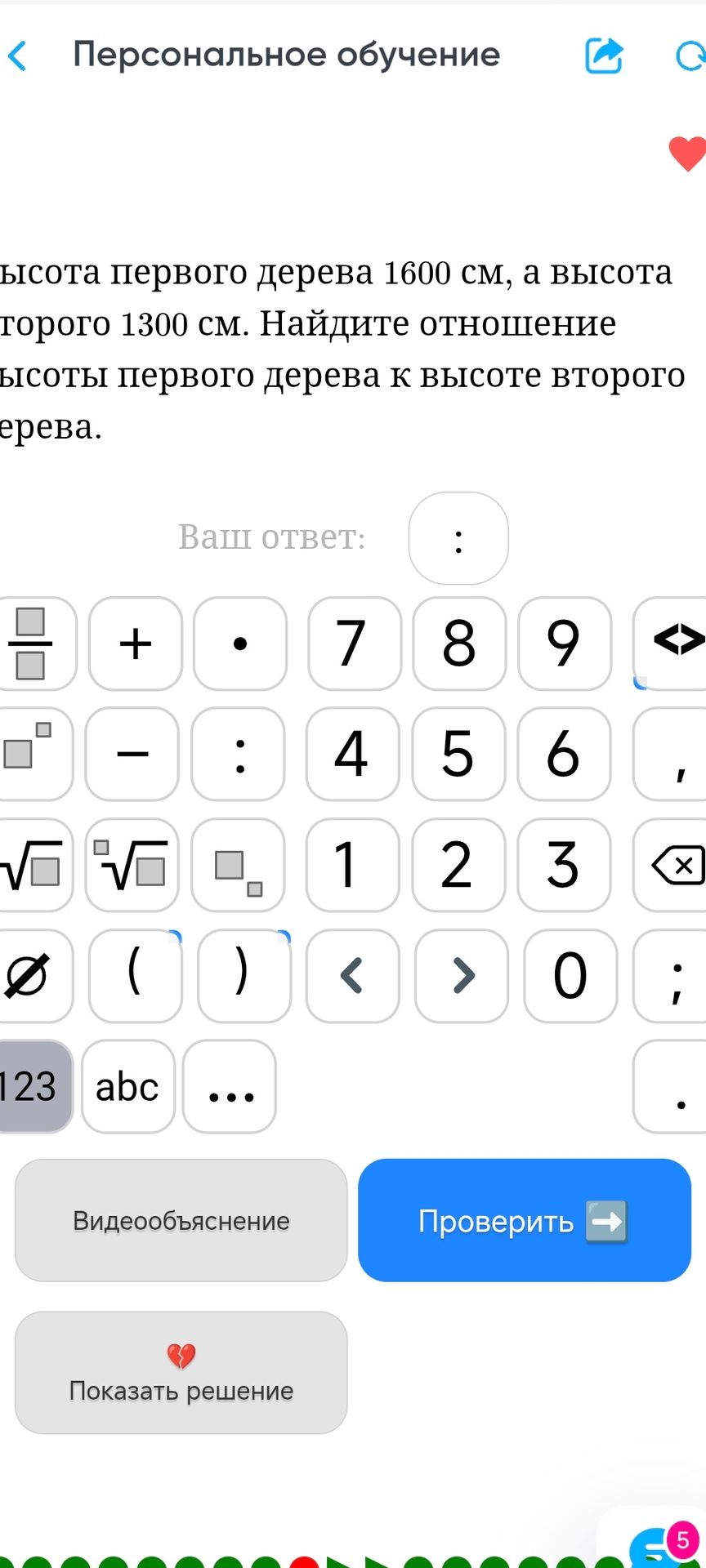Go back using the top-left arrow
Viewport: 706px width, 1568px height.
[17, 56]
